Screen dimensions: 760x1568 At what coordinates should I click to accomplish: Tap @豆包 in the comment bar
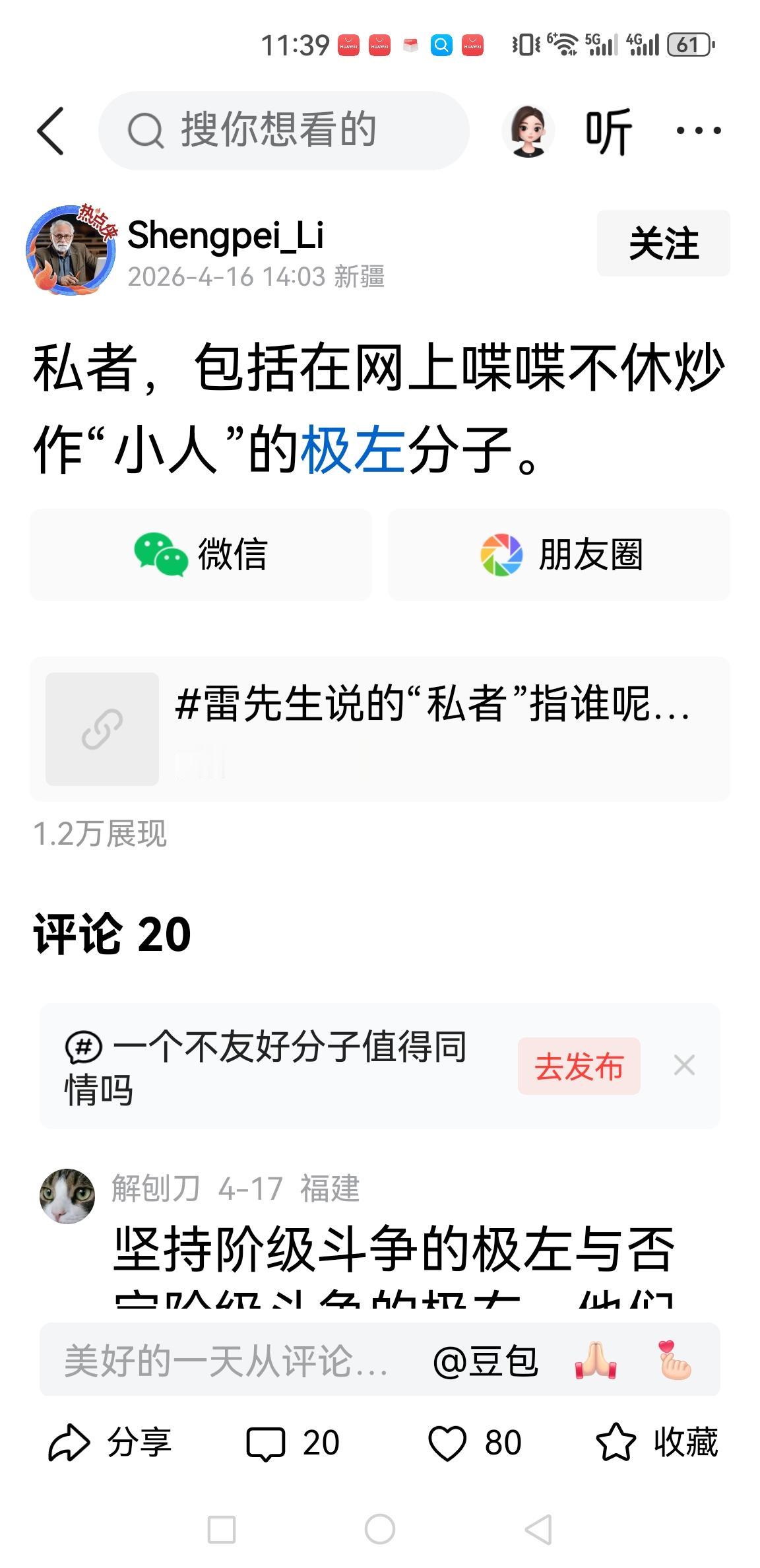[x=489, y=1361]
